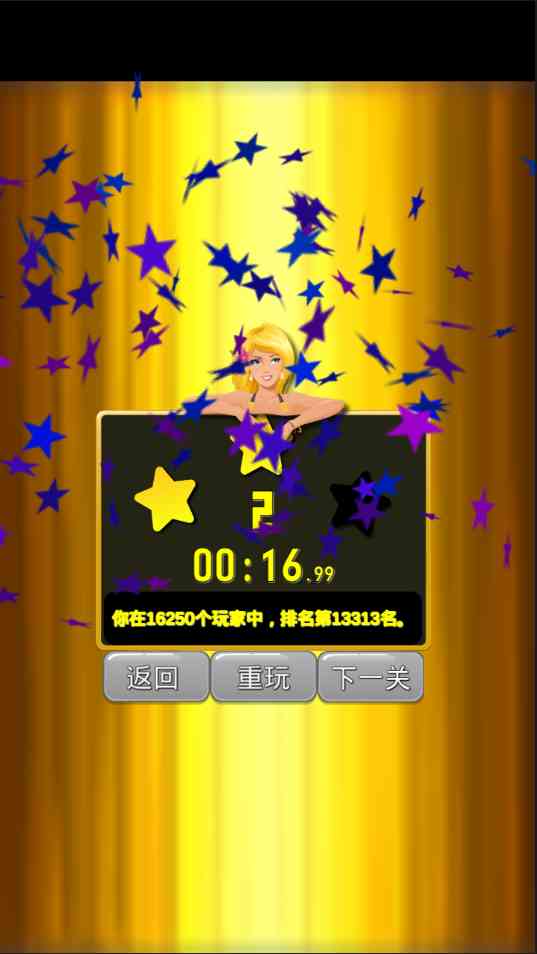Tap the 返回 button to go back
This screenshot has height=954, width=537.
[x=156, y=677]
